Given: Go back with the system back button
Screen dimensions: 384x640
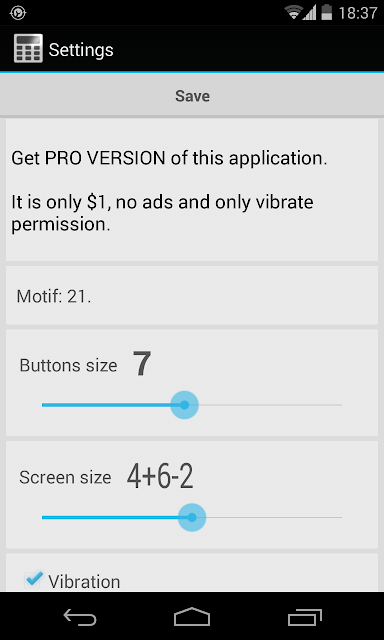Looking at the screenshot, I should (x=80, y=617).
